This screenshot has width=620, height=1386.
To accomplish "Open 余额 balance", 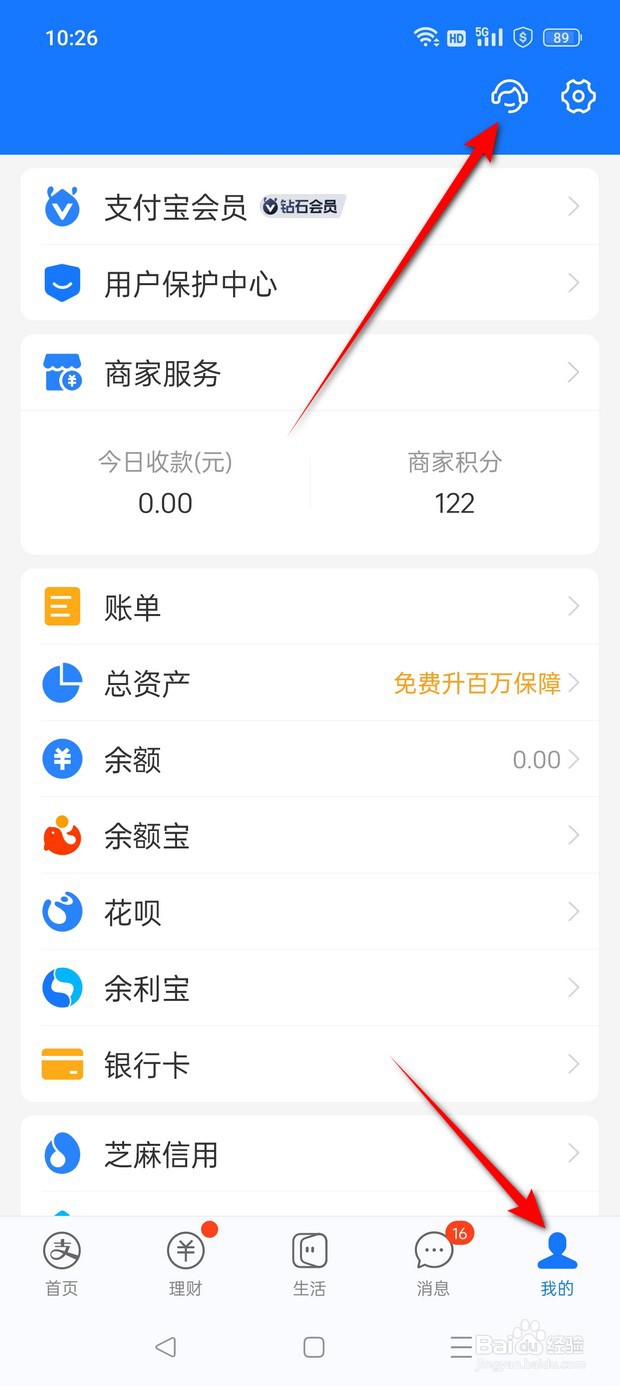I will tap(309, 760).
